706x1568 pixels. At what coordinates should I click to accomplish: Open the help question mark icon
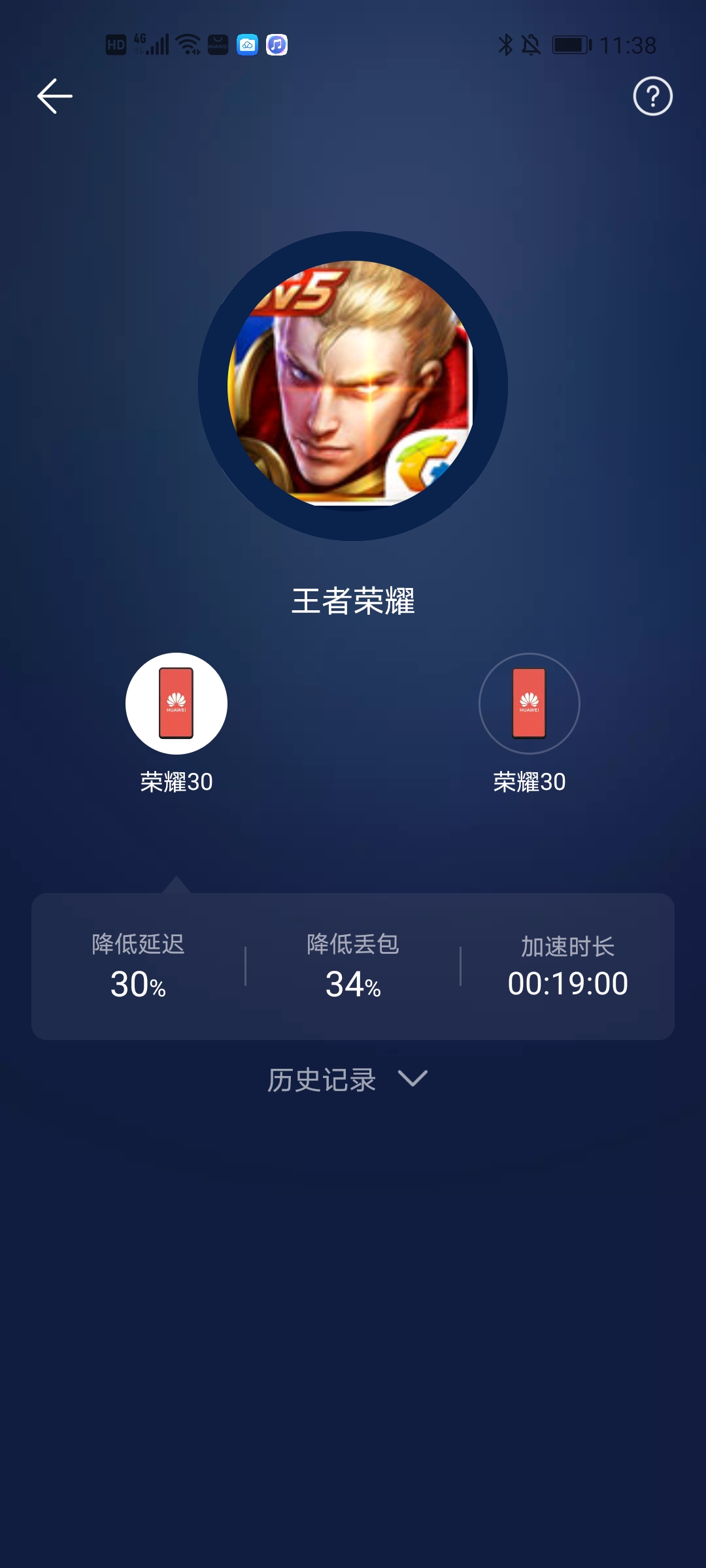(651, 95)
